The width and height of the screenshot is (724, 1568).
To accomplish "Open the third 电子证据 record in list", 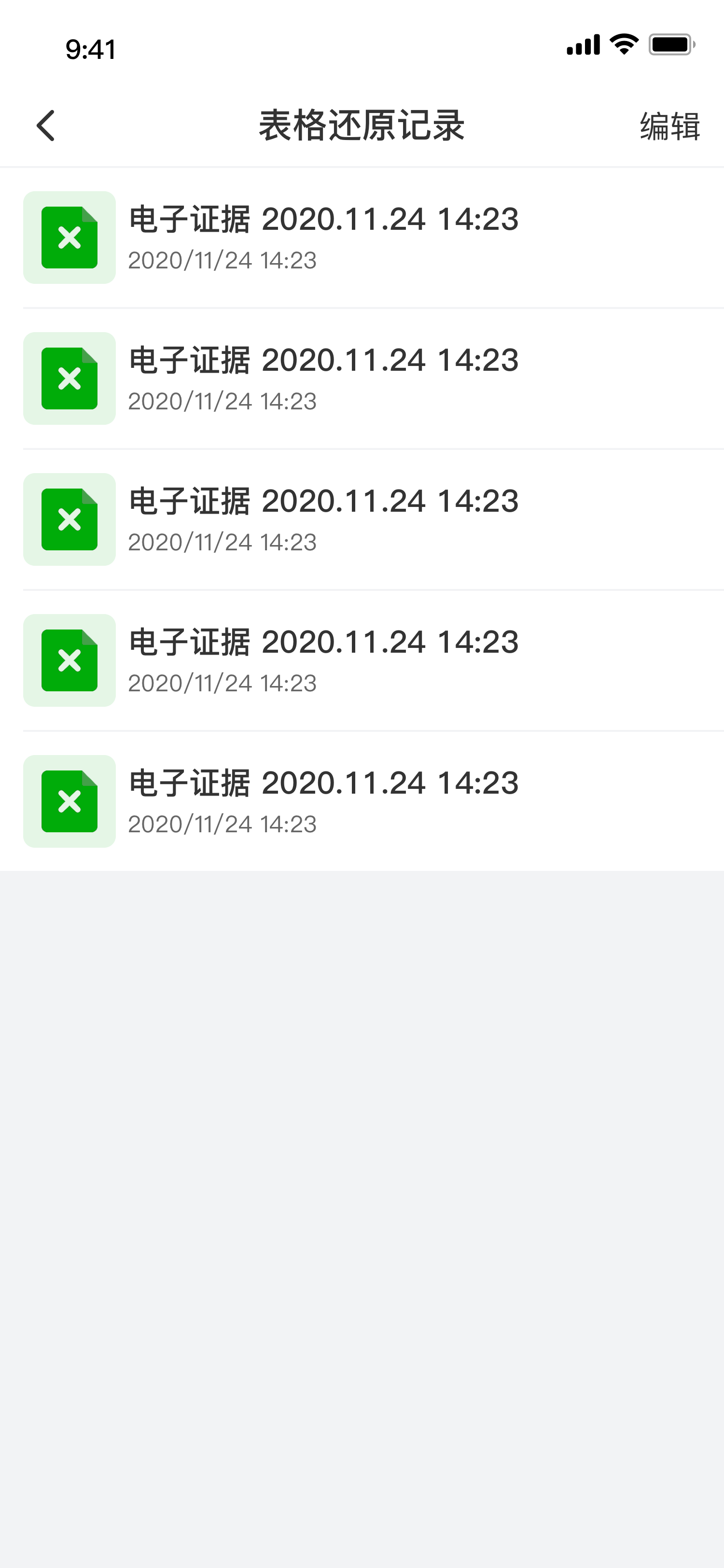I will pos(362,519).
